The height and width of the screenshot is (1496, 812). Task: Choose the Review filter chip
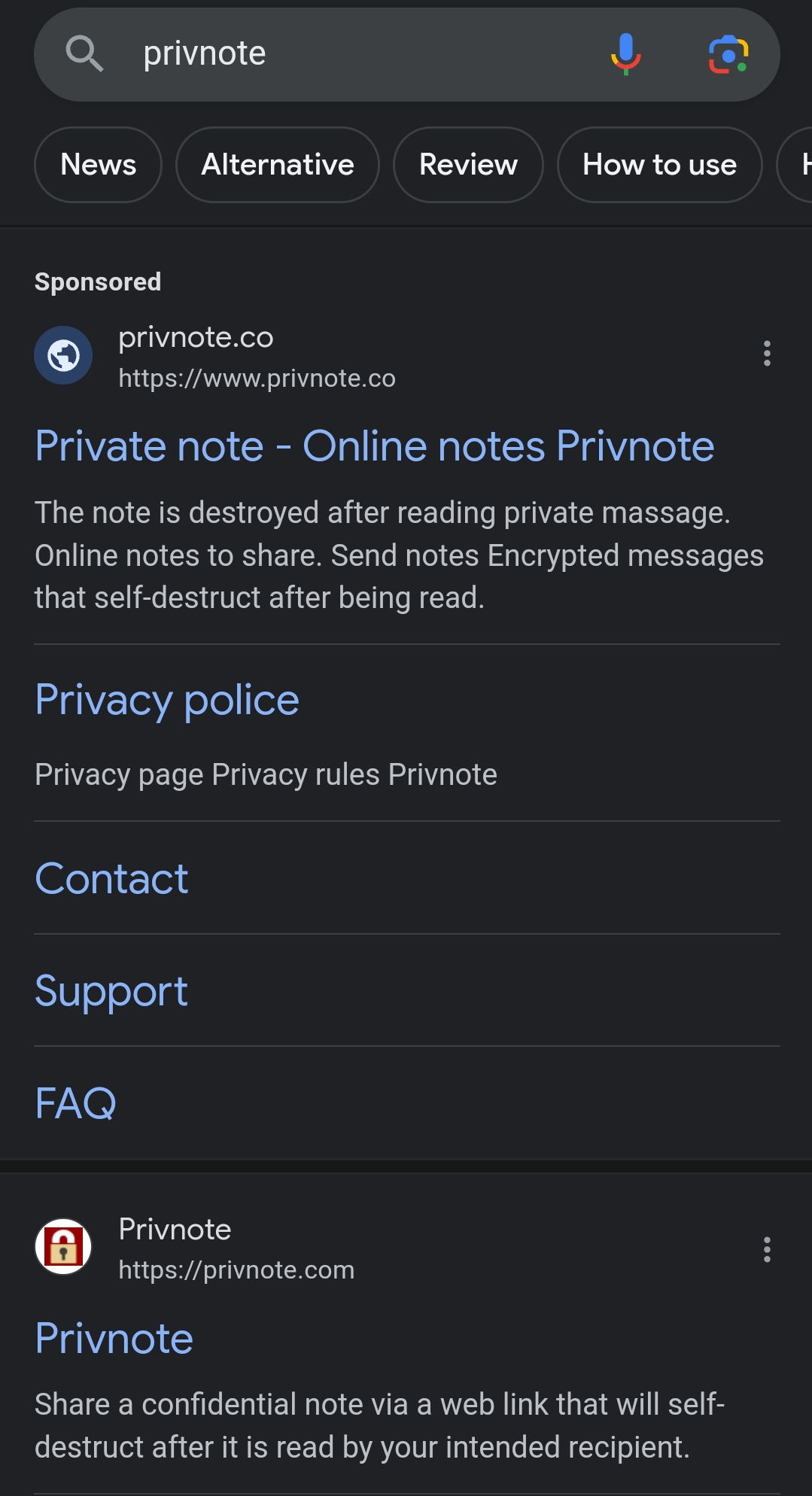(x=468, y=165)
